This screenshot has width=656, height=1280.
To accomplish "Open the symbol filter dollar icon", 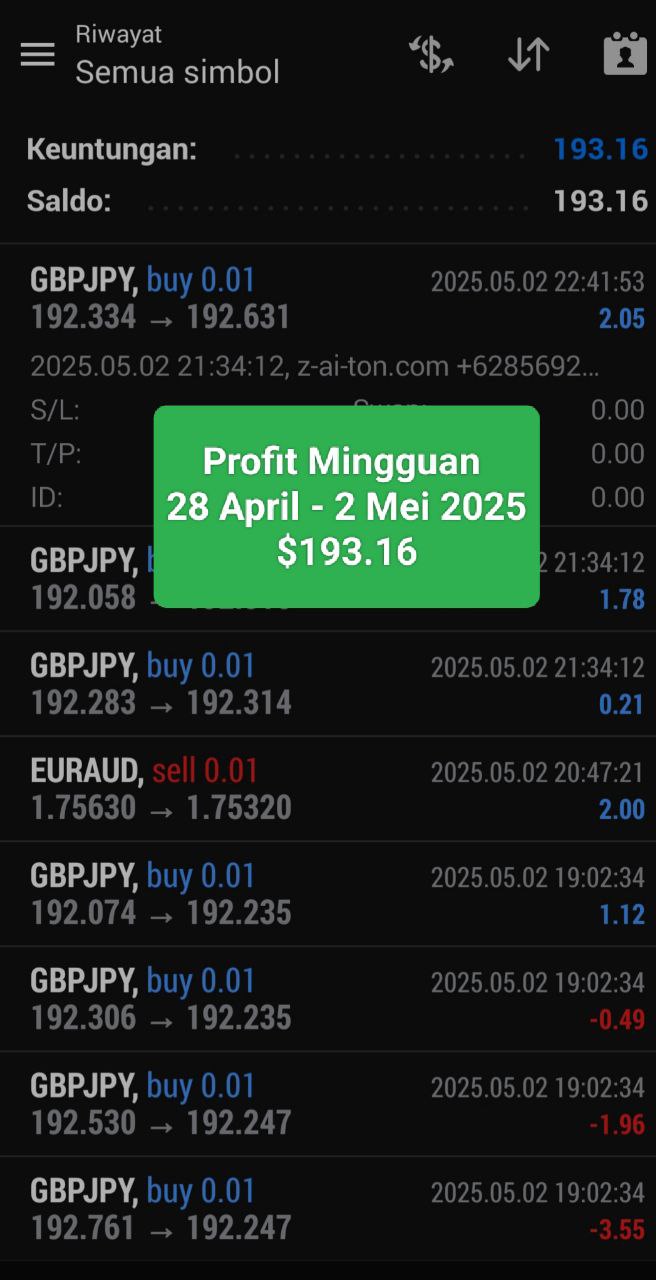I will 432,55.
